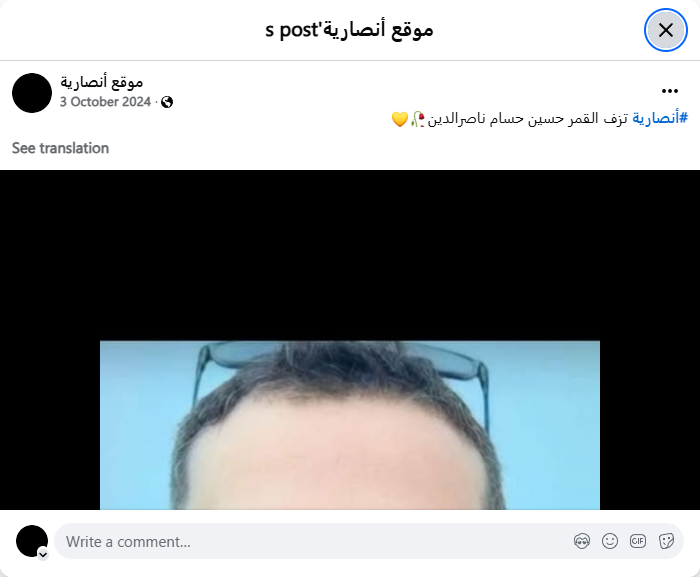Switch commenting profile via avatar arrow
The height and width of the screenshot is (577, 700).
(x=43, y=553)
